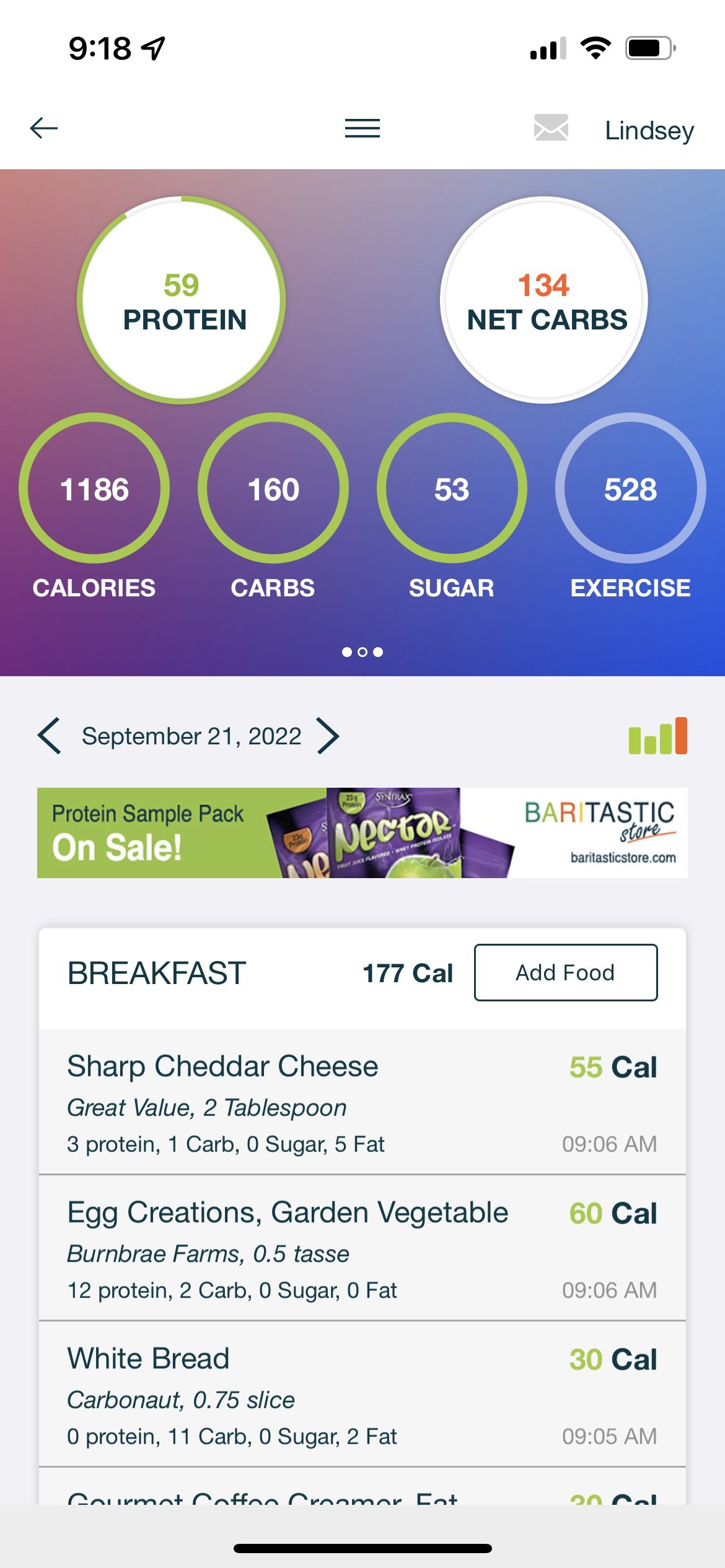
Task: Tap the Net Carbs circle
Action: coord(544,300)
